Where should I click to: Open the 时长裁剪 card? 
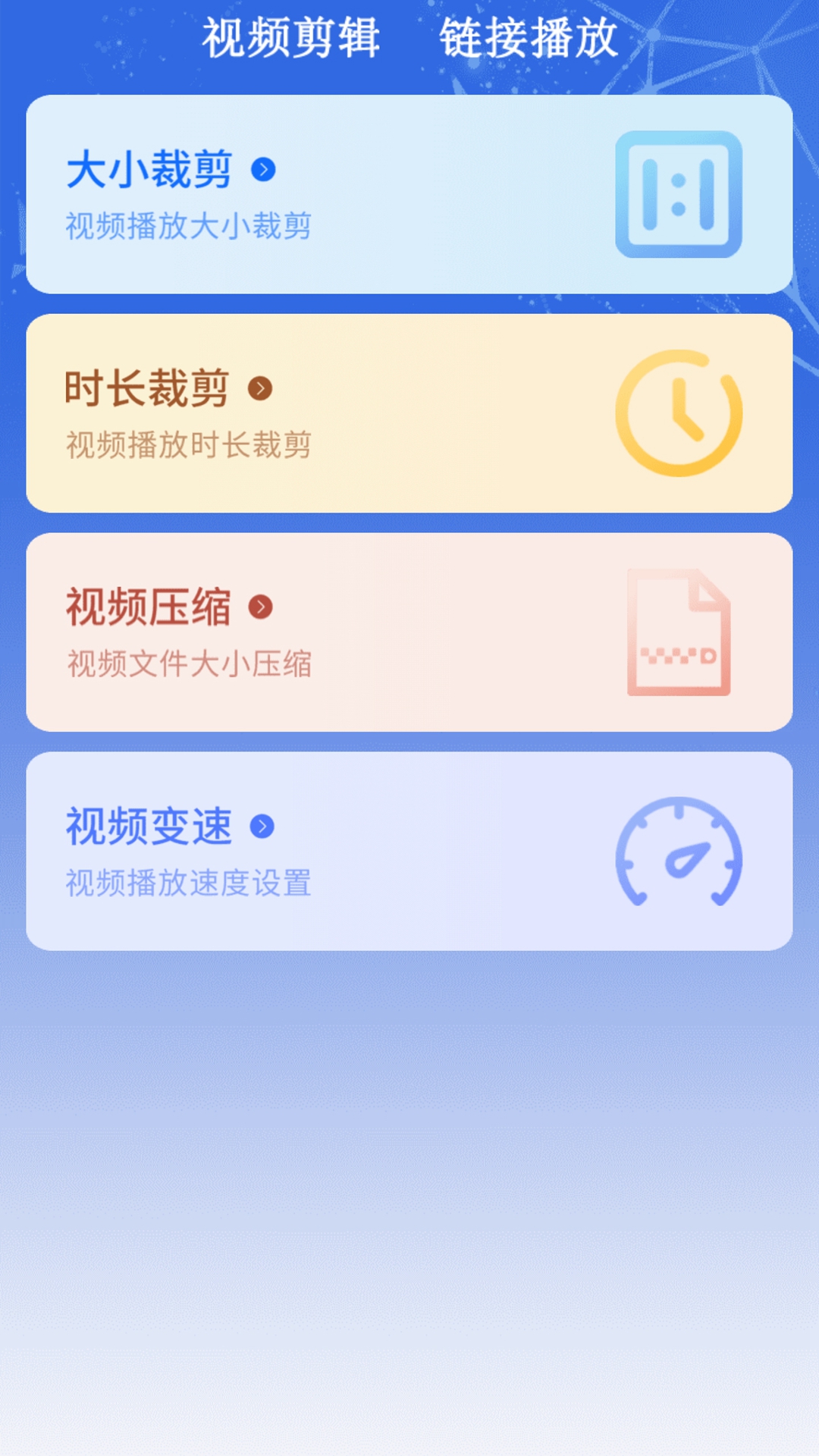[x=409, y=413]
